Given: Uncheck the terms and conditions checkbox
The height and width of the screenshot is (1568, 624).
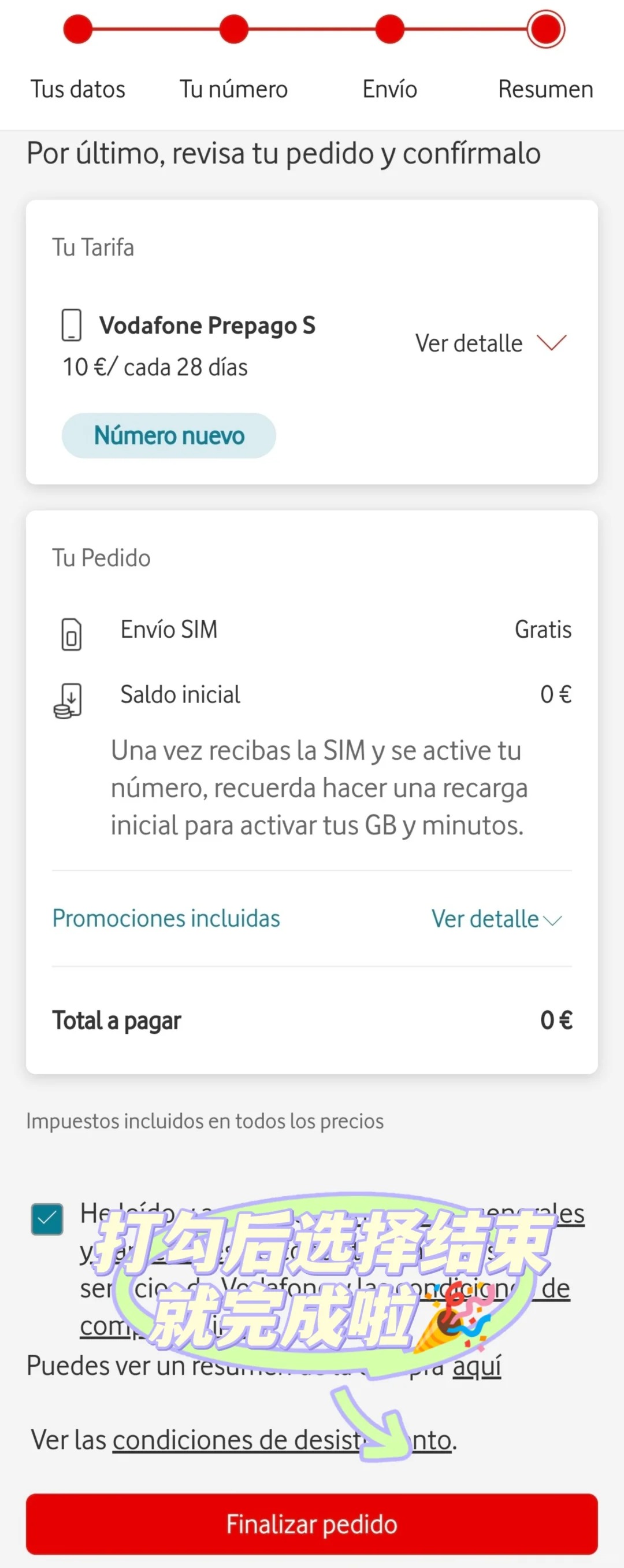Looking at the screenshot, I should click(47, 1219).
